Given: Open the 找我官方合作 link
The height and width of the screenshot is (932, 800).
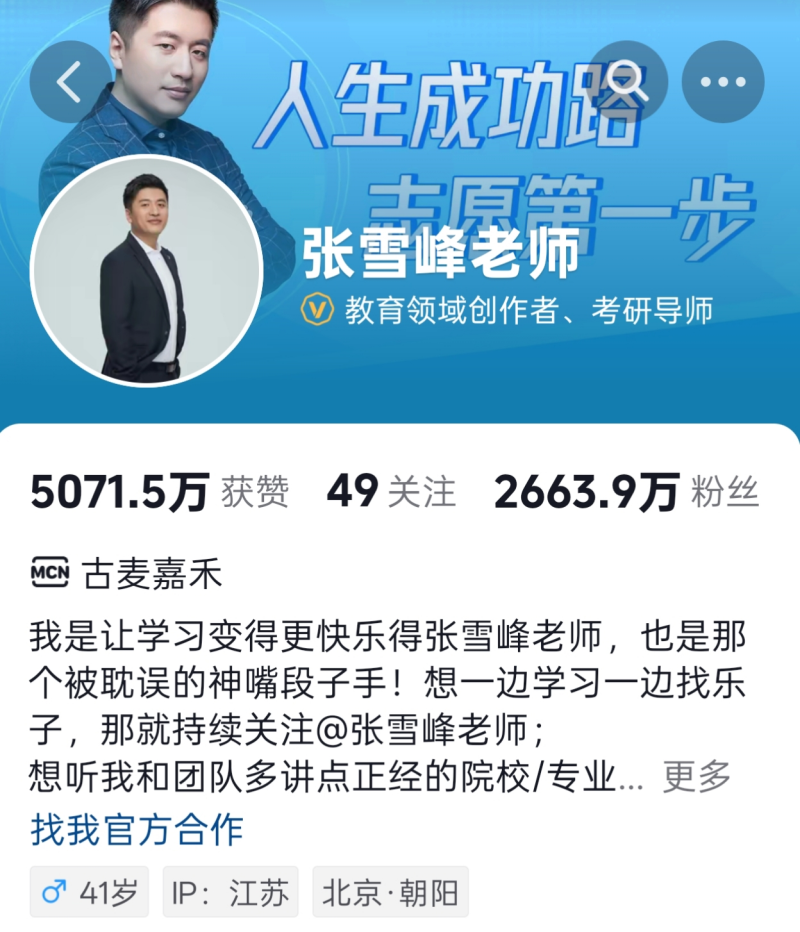Looking at the screenshot, I should click(x=137, y=829).
